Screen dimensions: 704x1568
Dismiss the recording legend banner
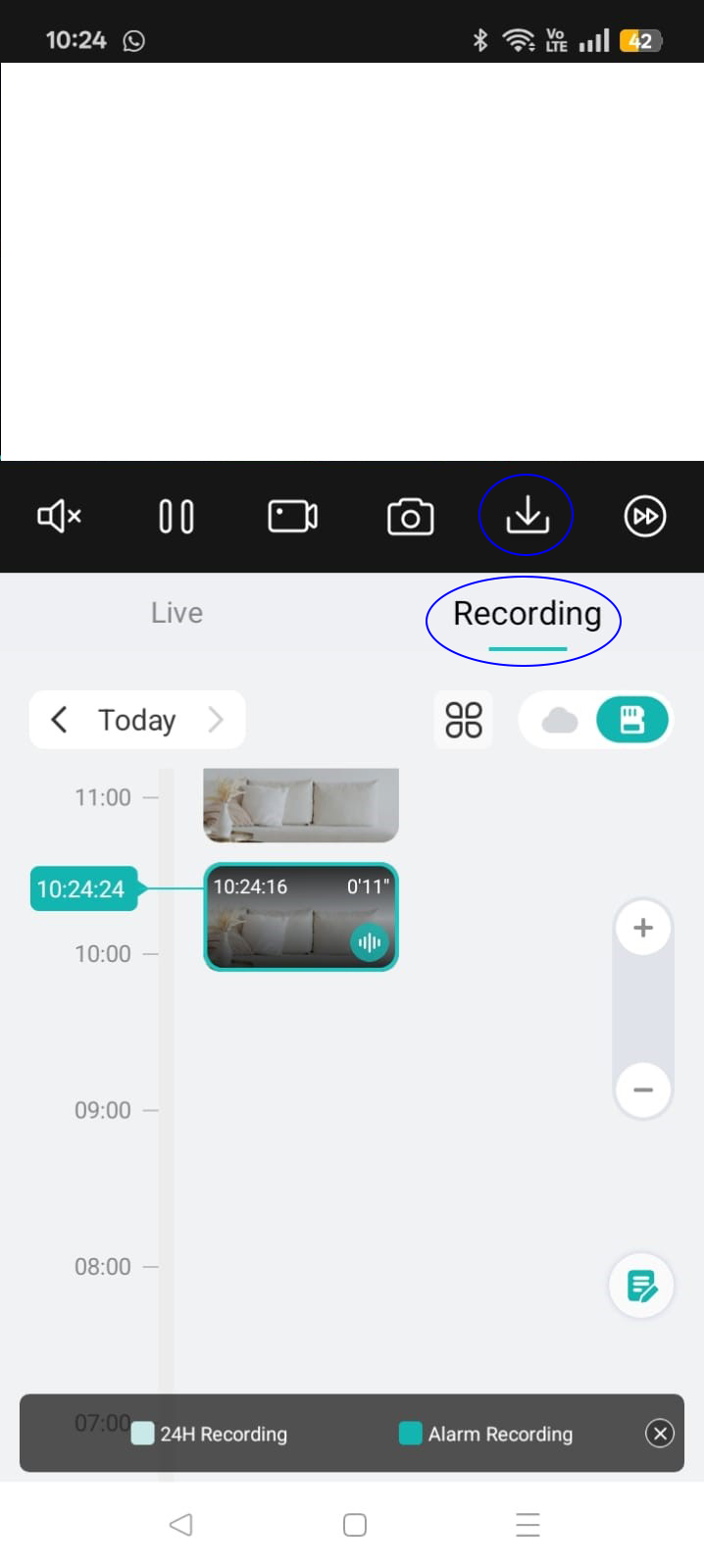660,1434
